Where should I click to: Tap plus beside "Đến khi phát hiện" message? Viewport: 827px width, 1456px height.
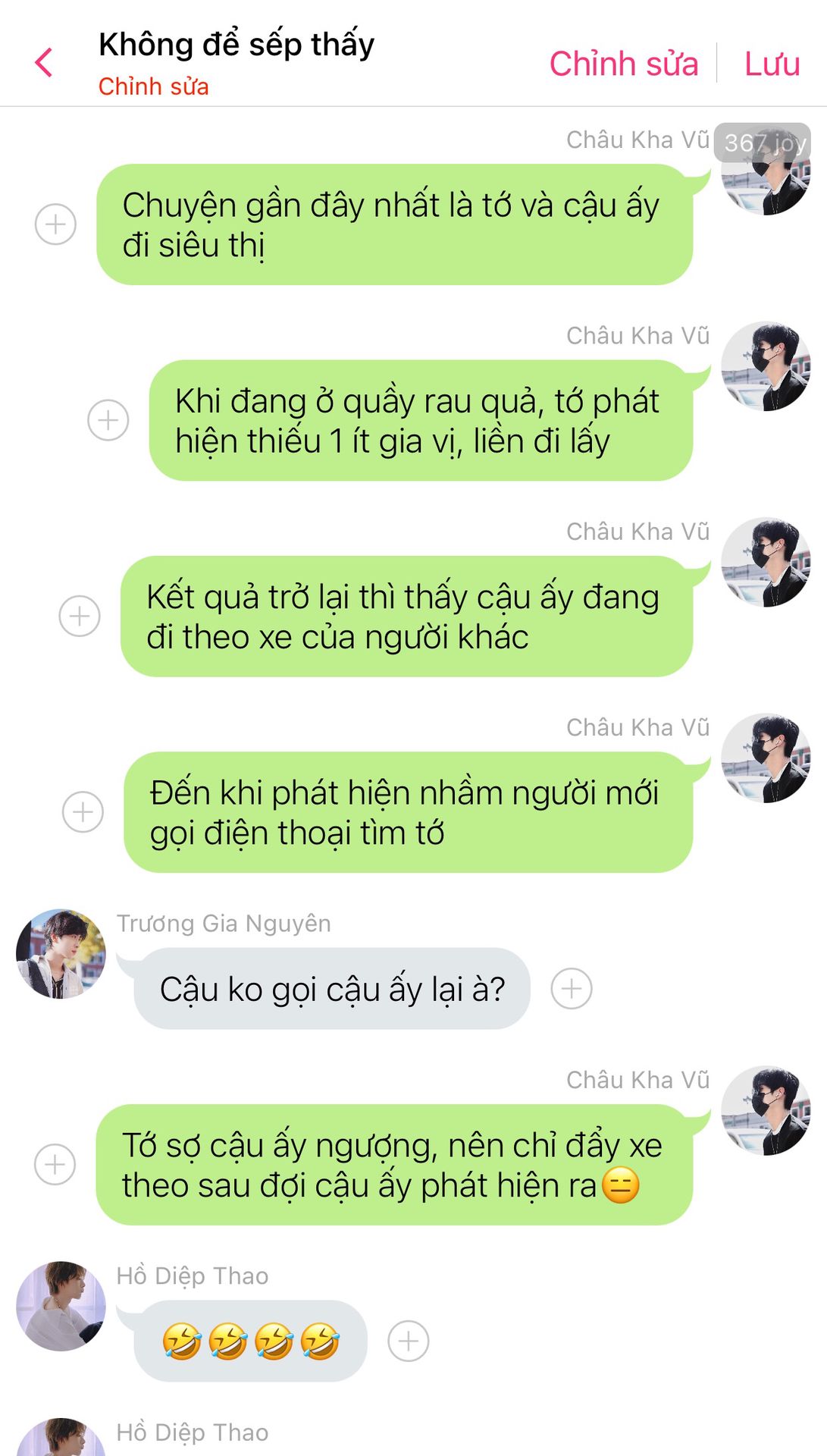coord(83,812)
